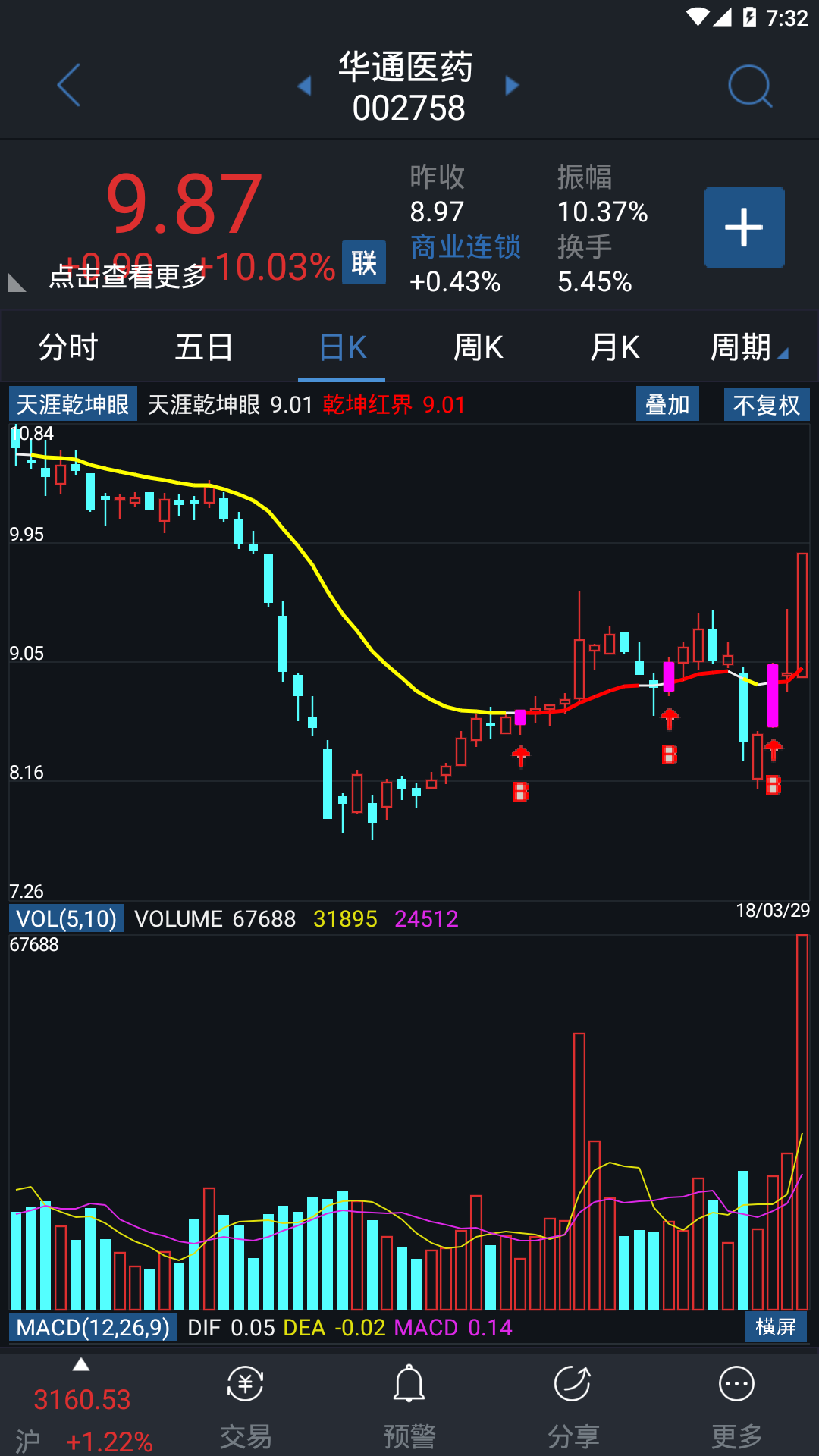Switch to the 周K chart tab
Screen dimensions: 819x1456
[478, 347]
